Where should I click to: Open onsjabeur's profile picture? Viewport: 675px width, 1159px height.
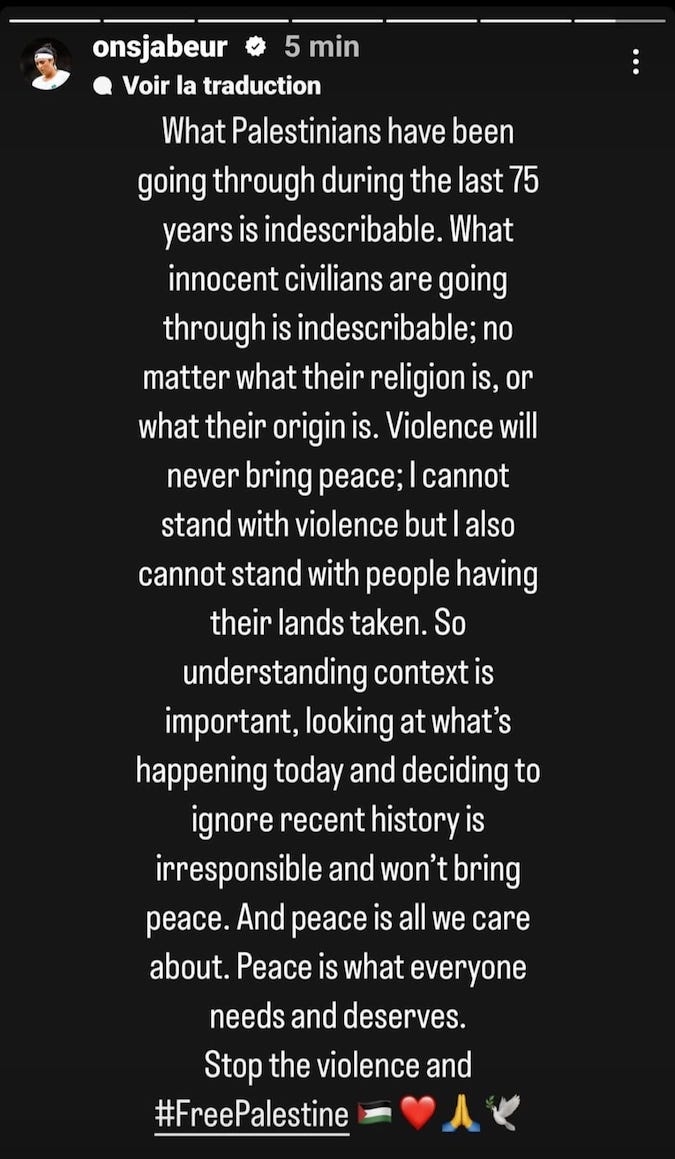coord(47,66)
